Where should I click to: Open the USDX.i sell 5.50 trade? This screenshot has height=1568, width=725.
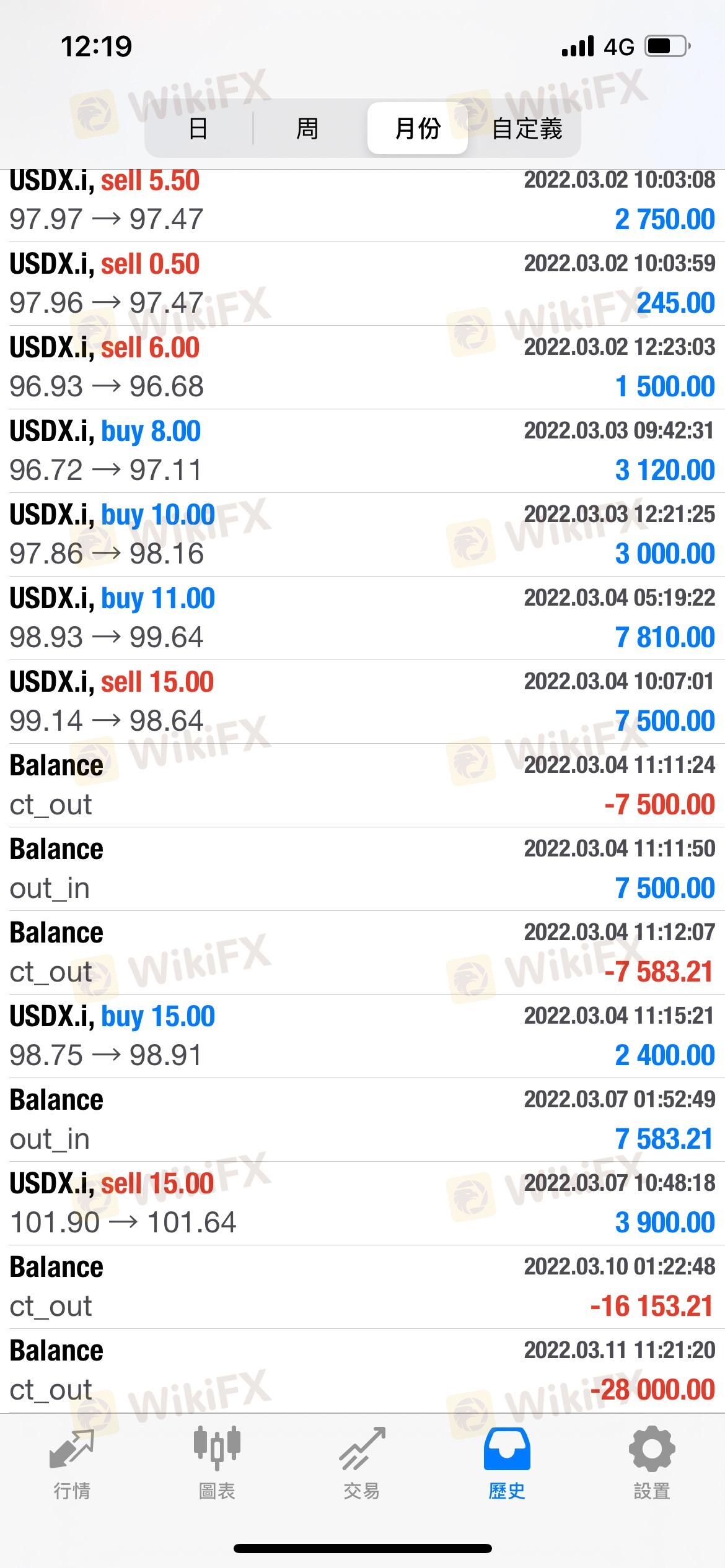pos(362,201)
